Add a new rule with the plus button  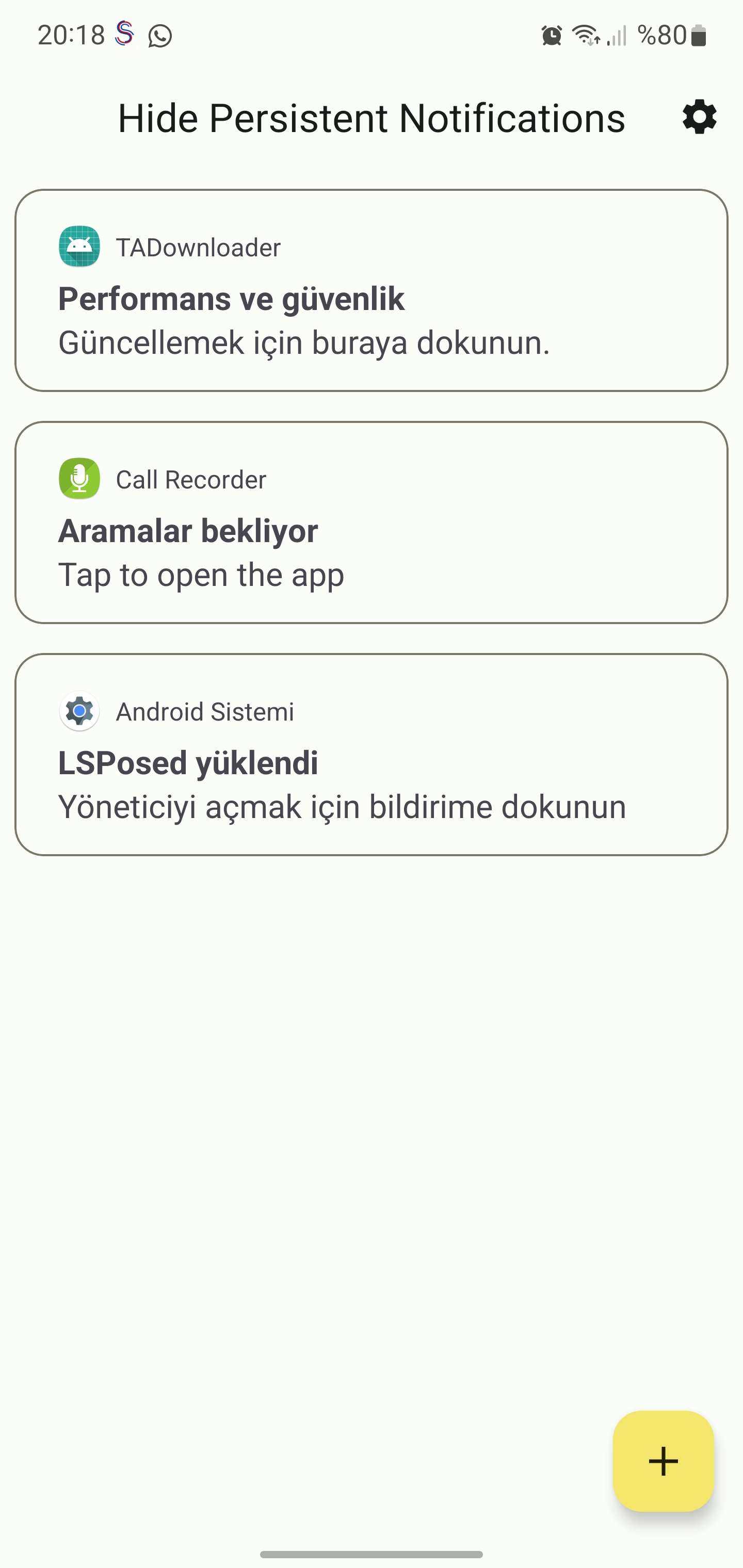point(663,1461)
